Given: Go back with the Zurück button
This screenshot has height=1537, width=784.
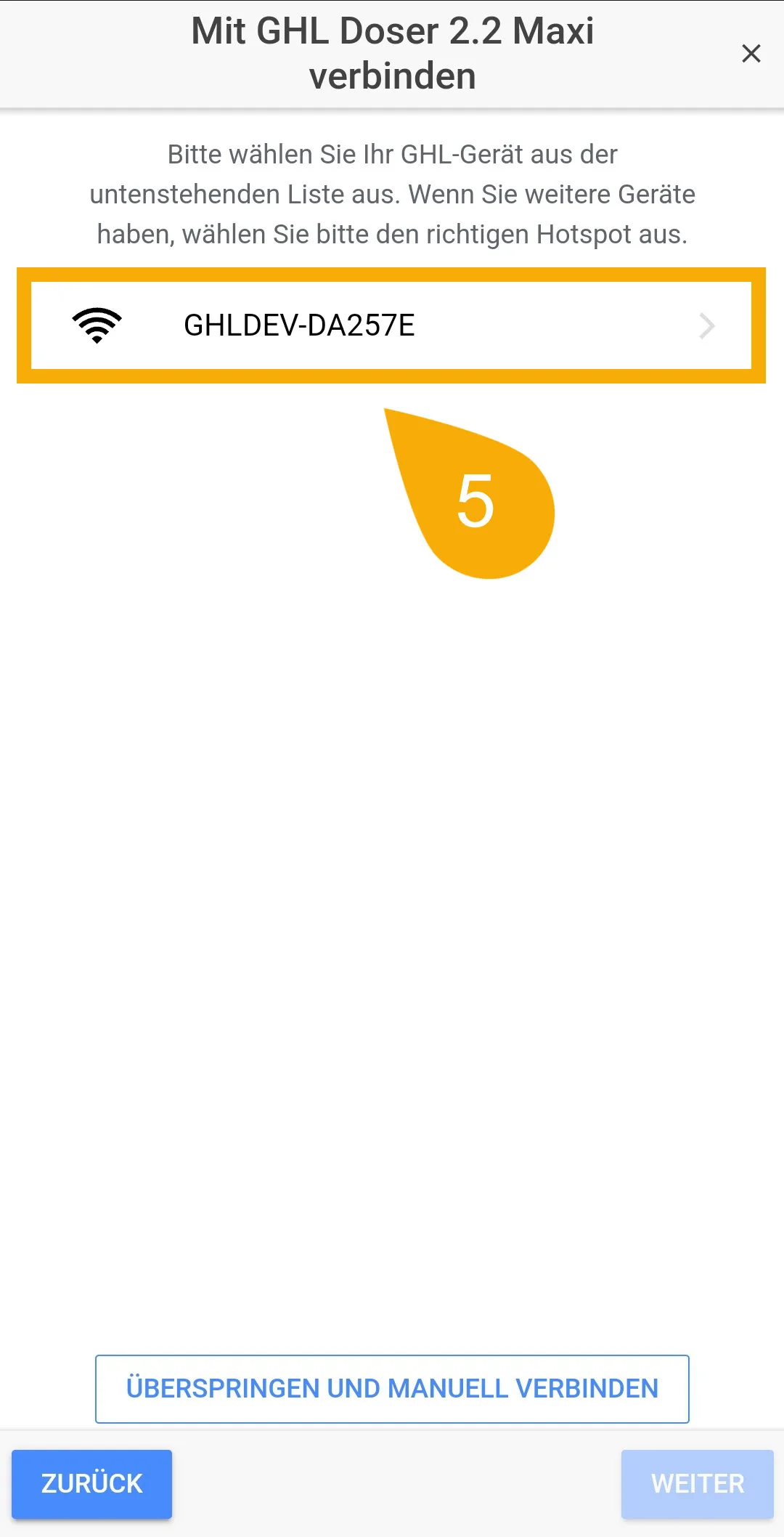Looking at the screenshot, I should pos(91,1484).
